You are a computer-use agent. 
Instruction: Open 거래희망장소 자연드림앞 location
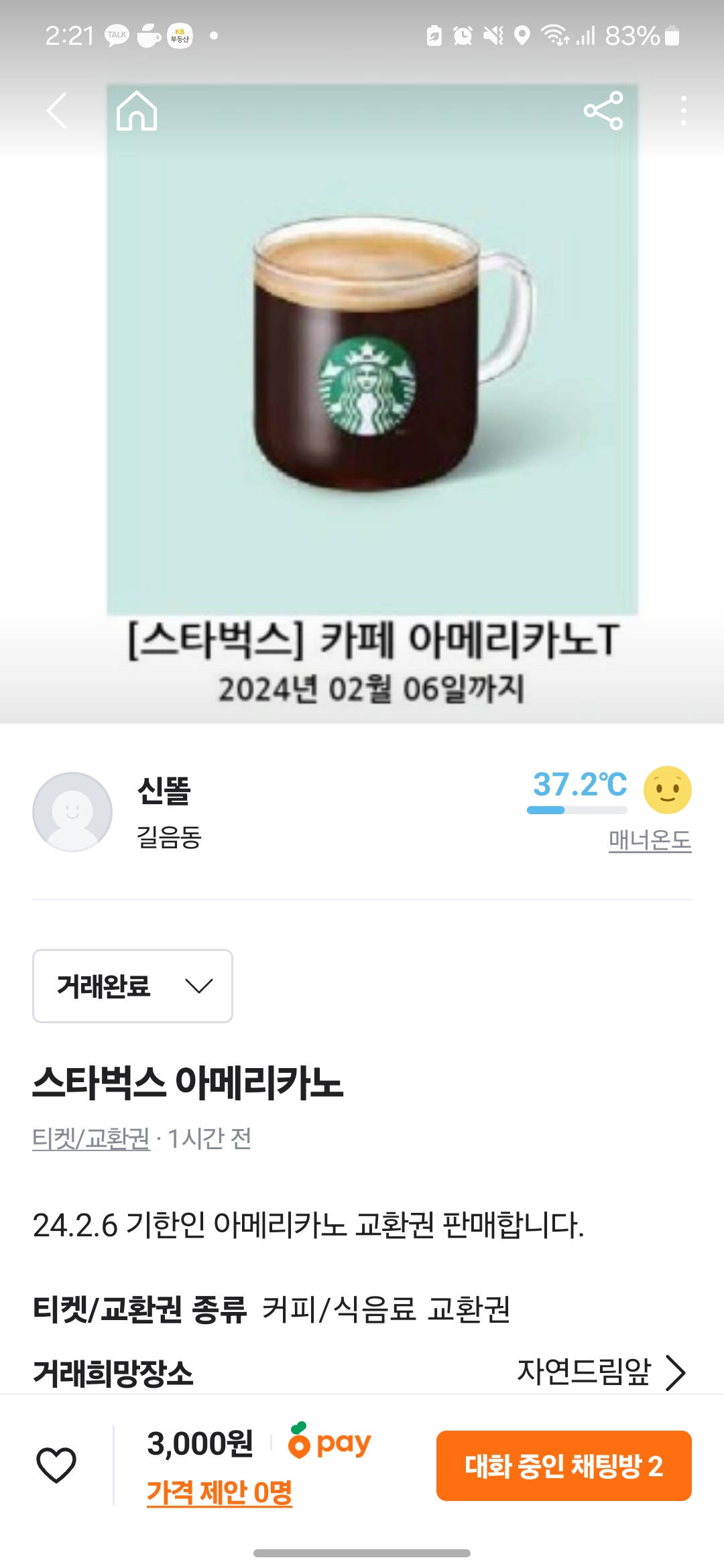(601, 1372)
